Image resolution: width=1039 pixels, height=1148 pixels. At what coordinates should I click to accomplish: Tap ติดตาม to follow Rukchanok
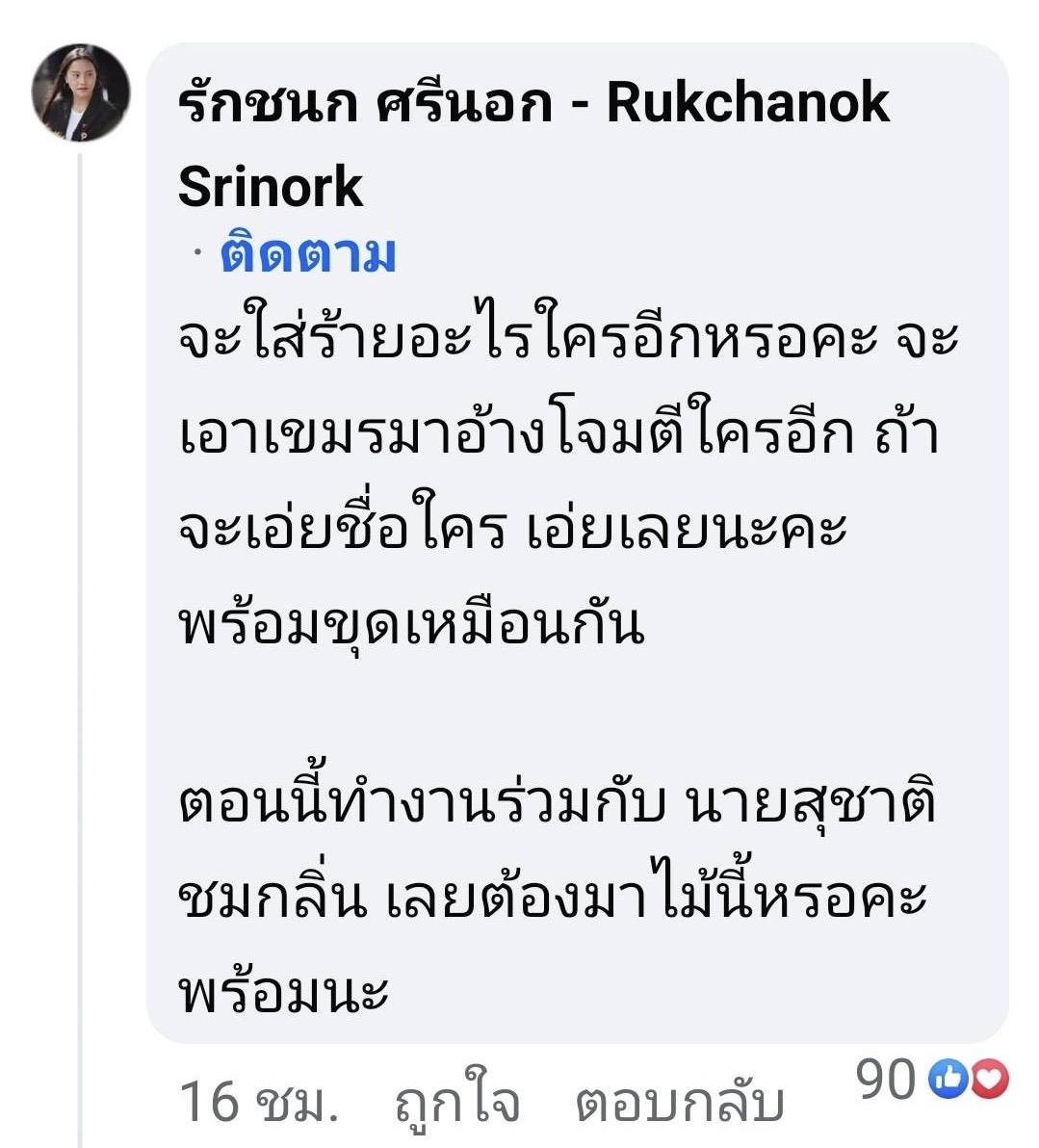308,252
